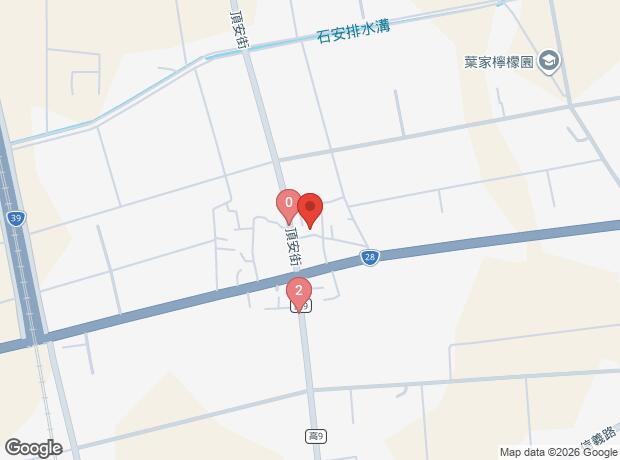Open the 葉家檸檬園 place marker
This screenshot has height=460, width=620.
tap(548, 63)
